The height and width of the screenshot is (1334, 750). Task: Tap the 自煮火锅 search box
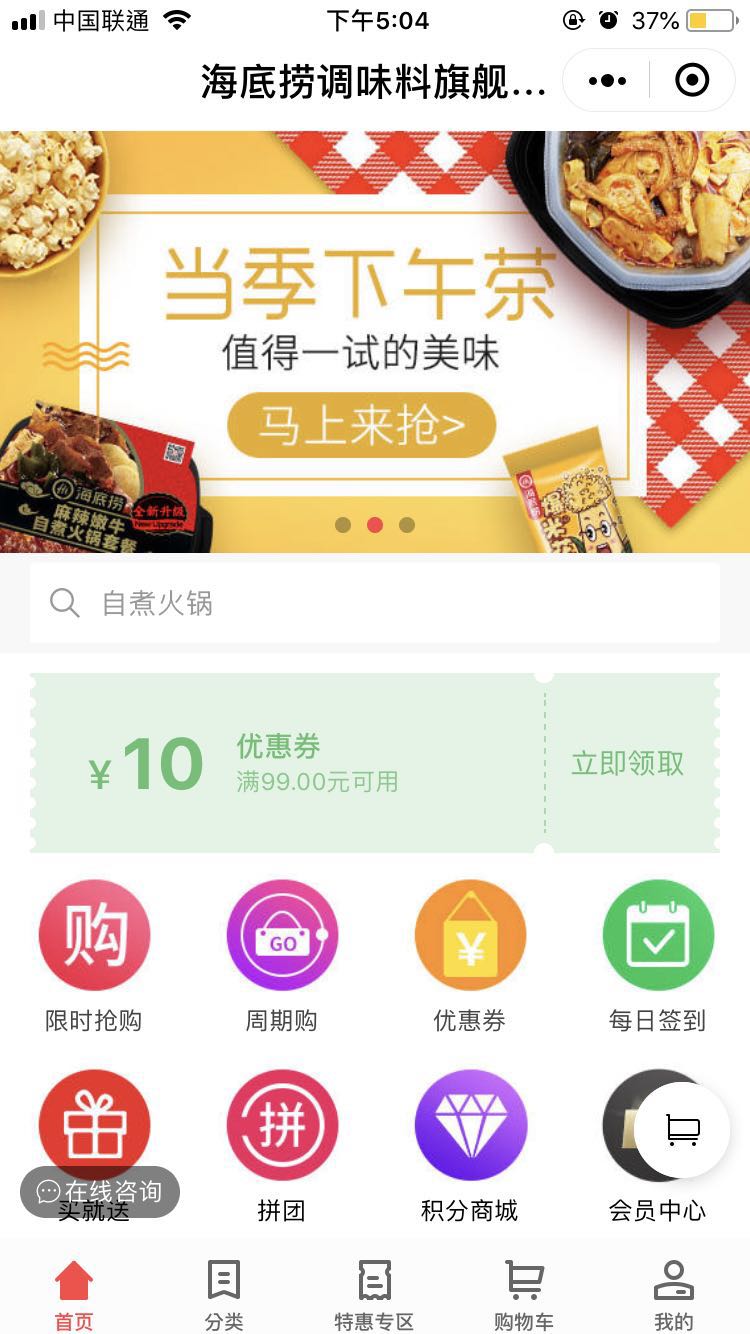(374, 603)
